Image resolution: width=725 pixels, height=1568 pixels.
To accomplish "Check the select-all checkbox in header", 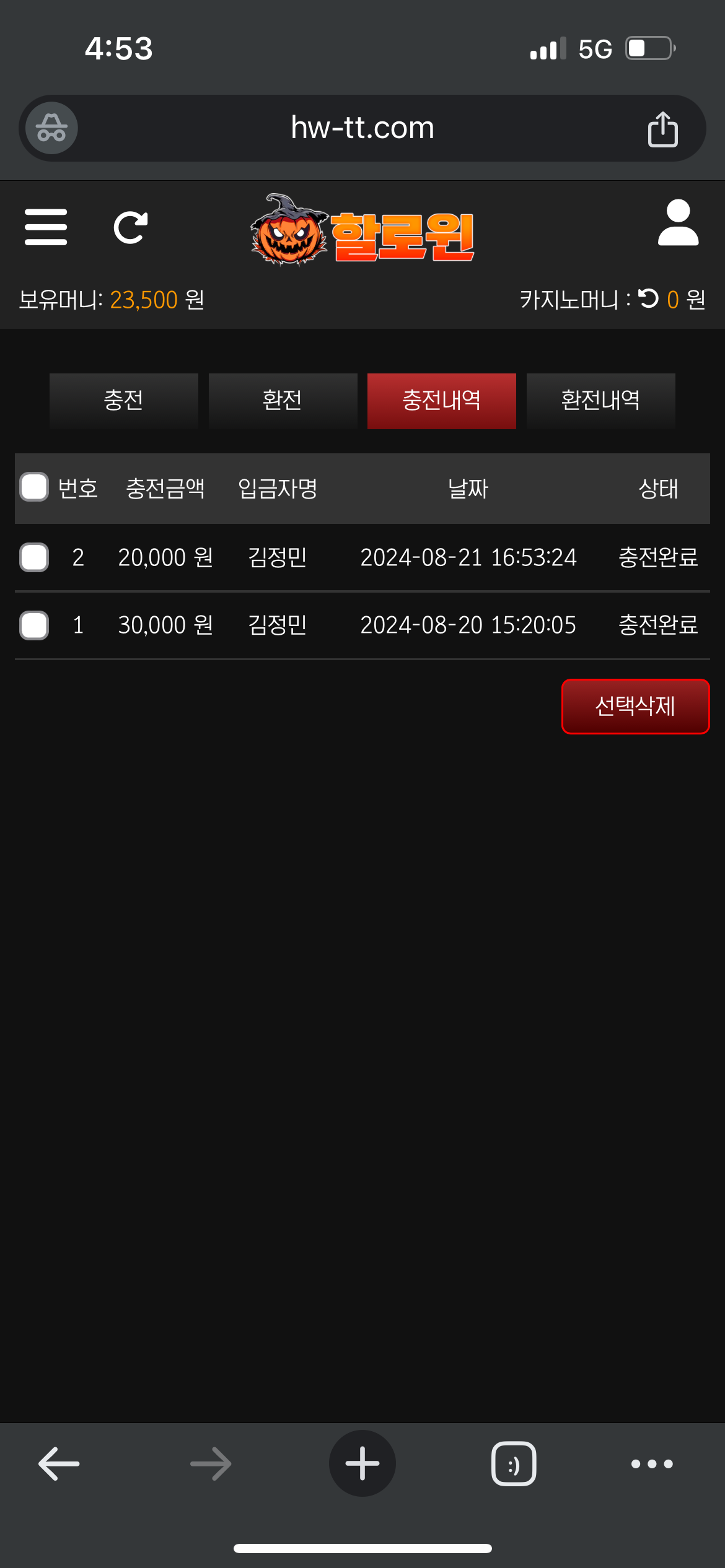I will point(34,487).
